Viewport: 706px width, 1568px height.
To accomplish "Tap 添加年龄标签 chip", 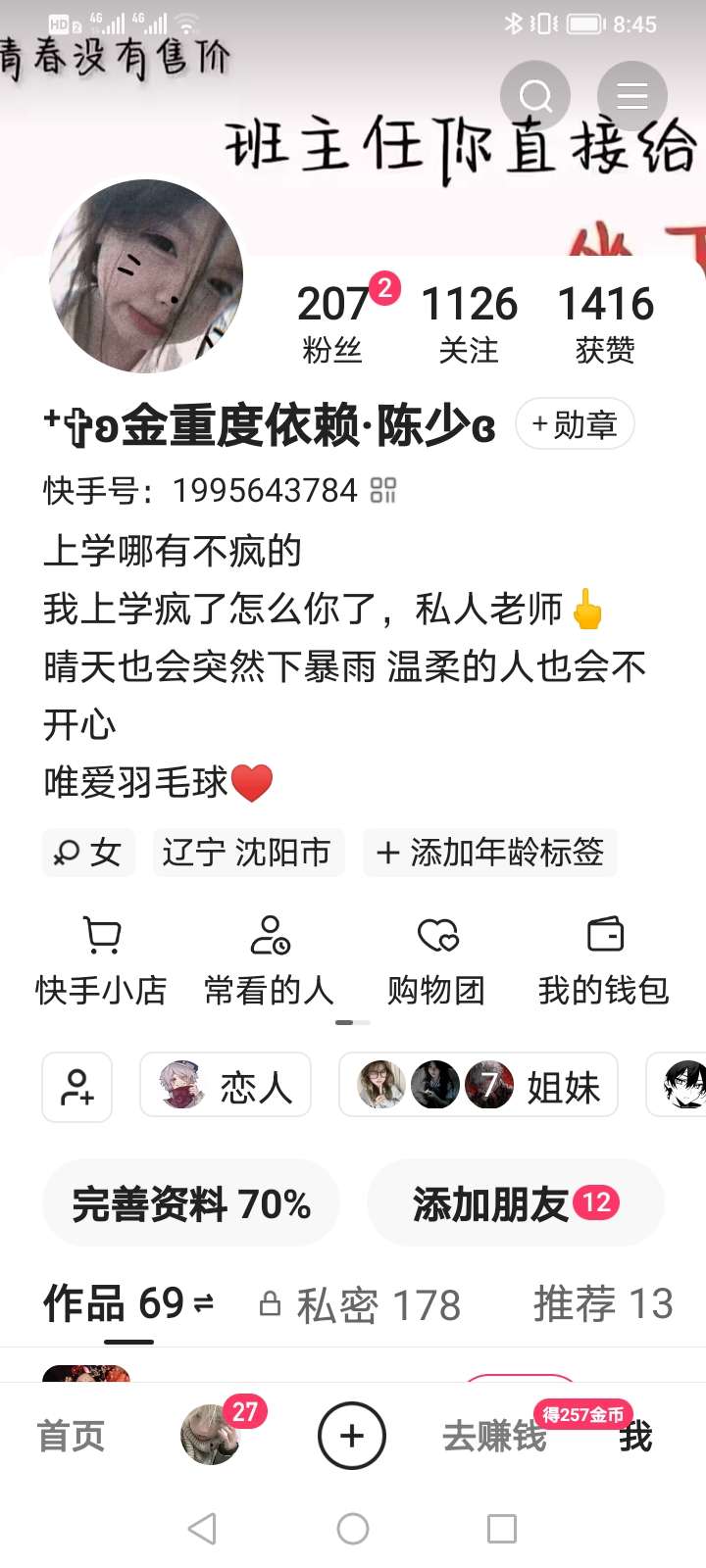I will [490, 853].
